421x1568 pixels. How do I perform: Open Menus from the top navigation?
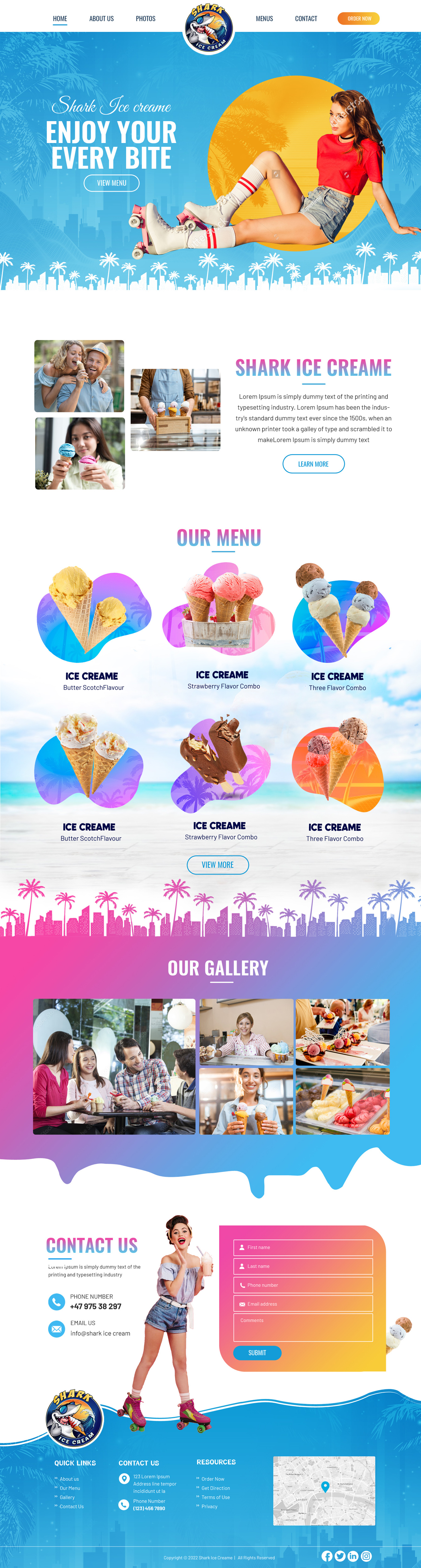pos(264,19)
